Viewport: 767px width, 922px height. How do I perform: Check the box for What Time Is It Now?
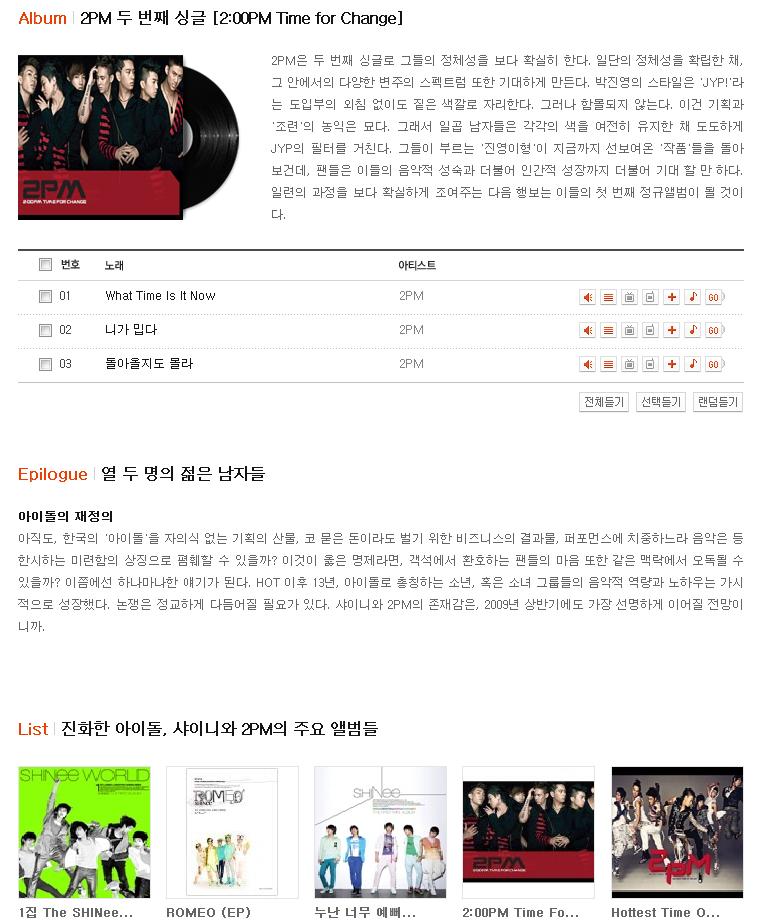45,296
